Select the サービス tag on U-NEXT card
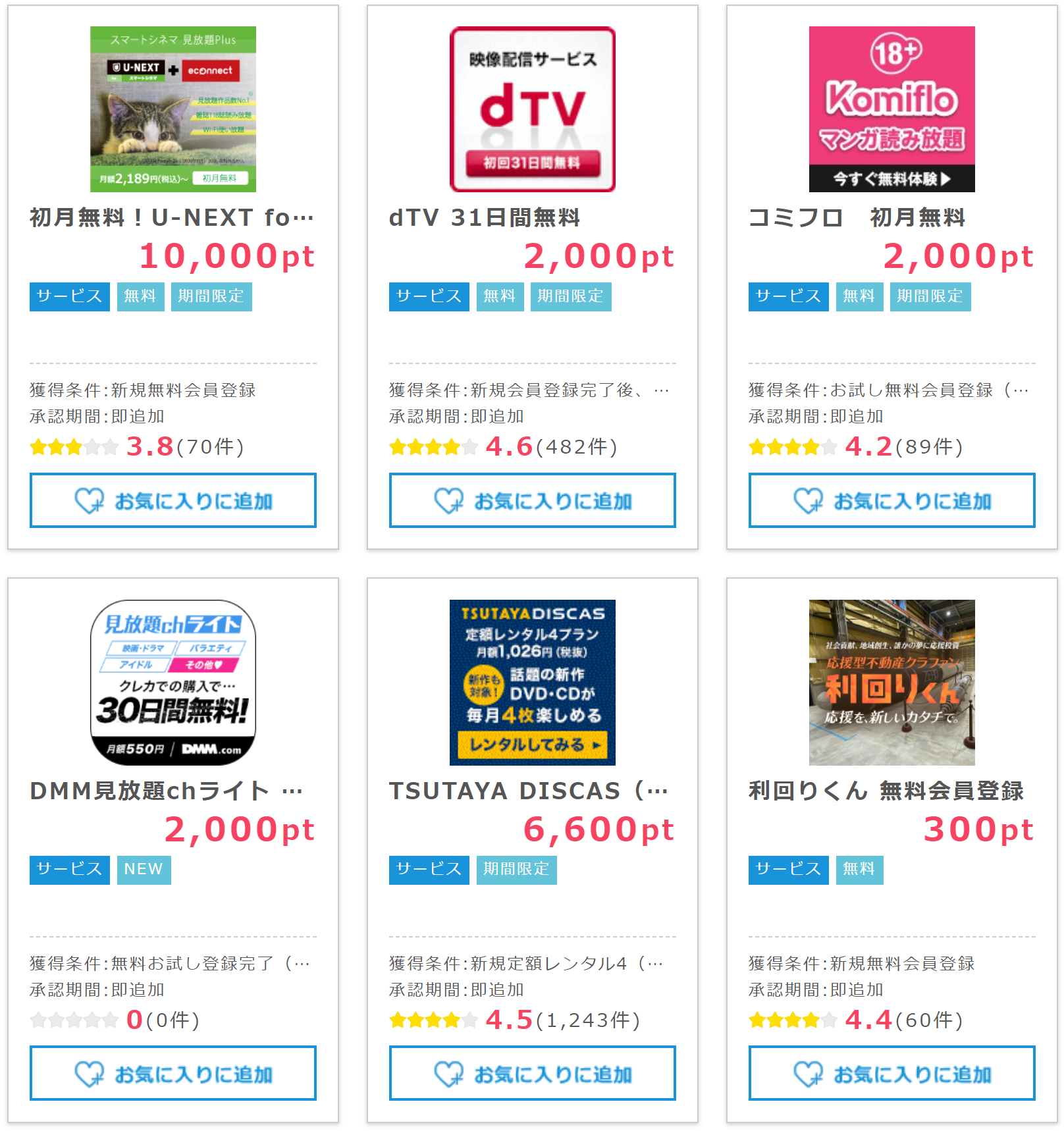 [69, 296]
